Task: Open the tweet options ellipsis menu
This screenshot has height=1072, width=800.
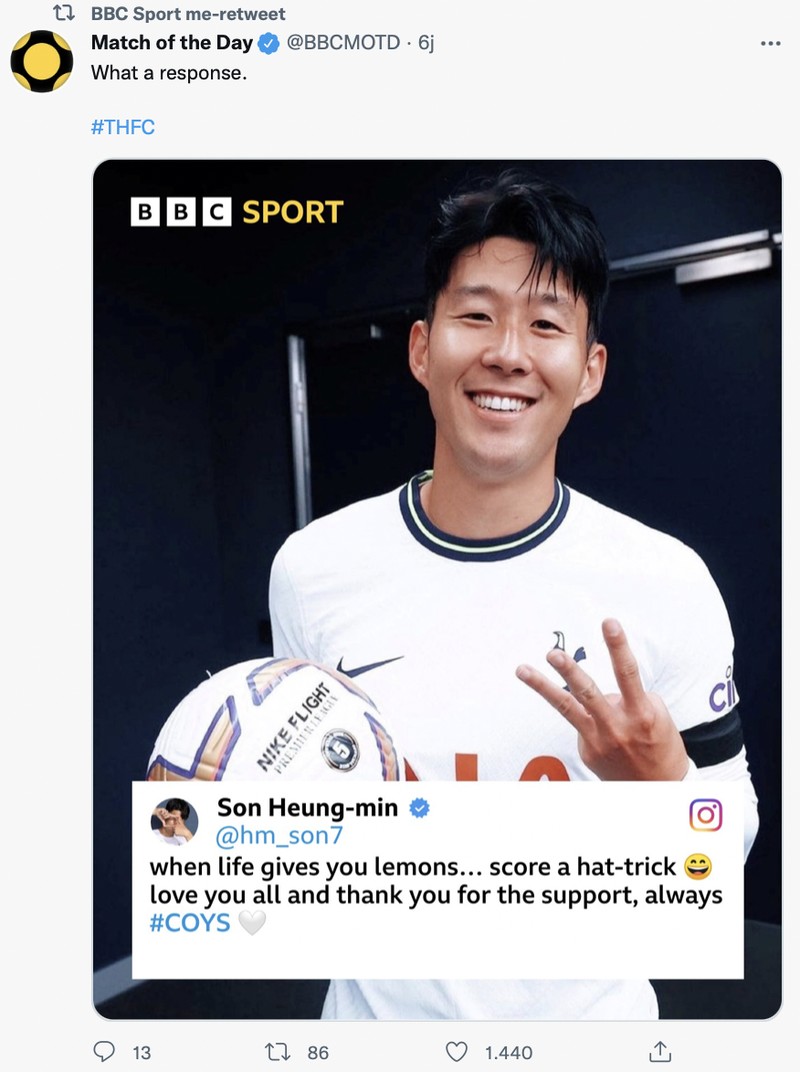Action: click(x=770, y=44)
